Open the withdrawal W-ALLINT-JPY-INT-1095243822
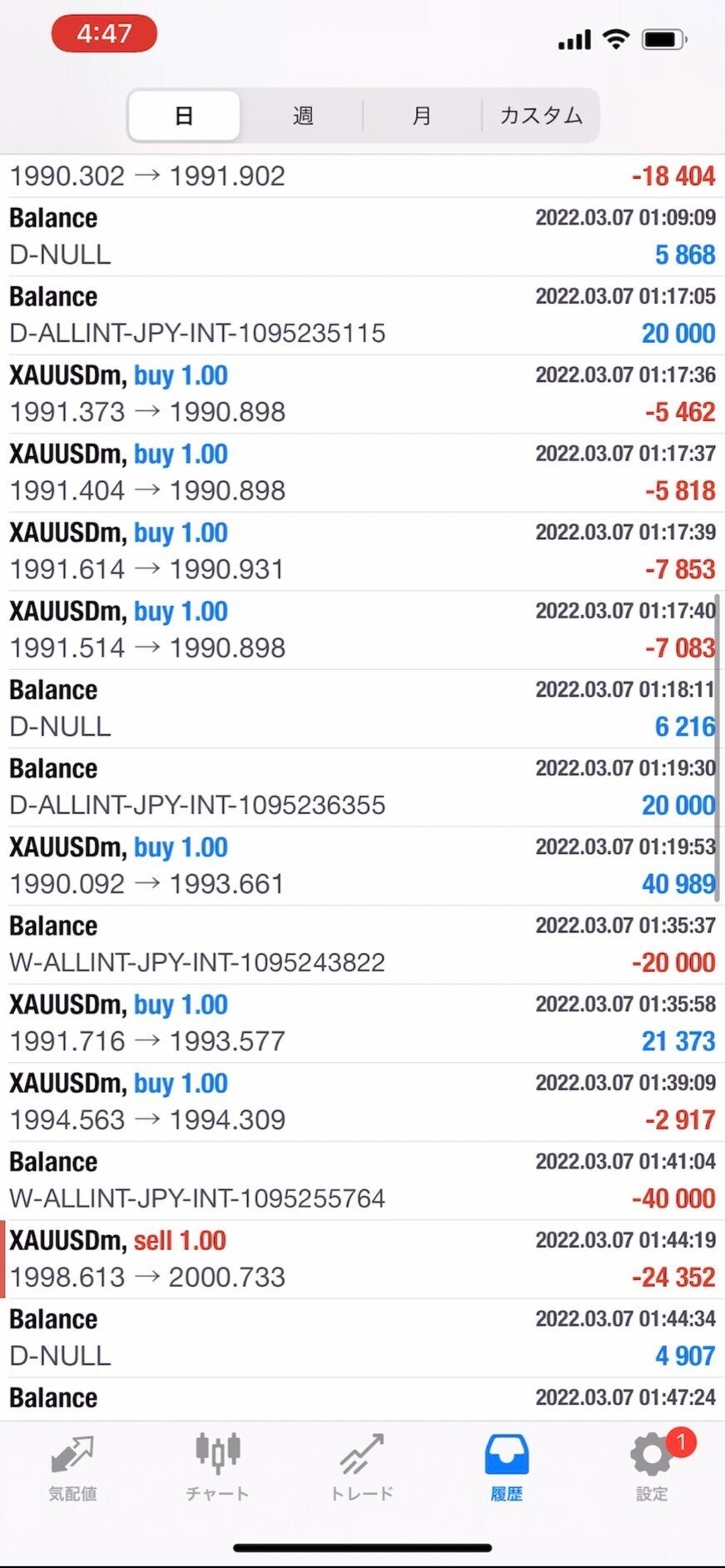725x1568 pixels. point(362,945)
